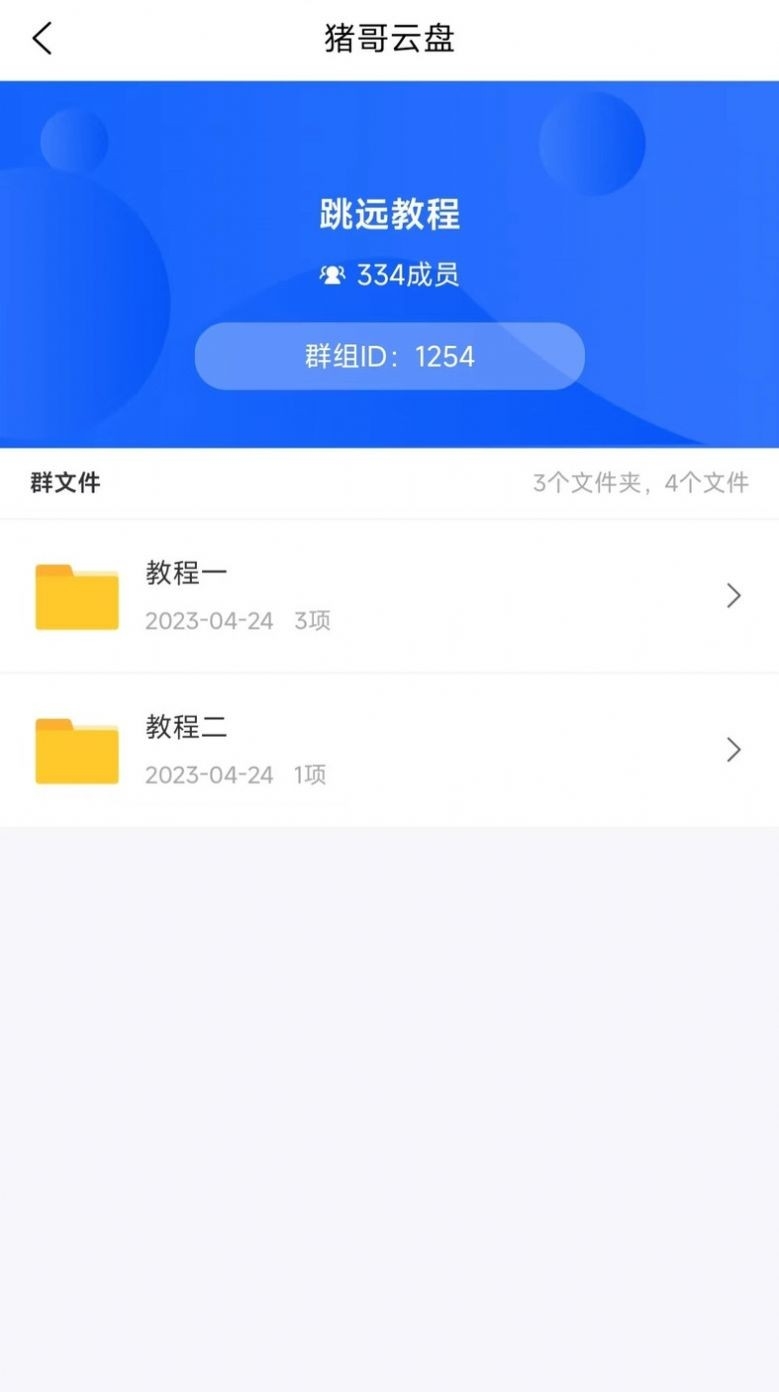Tap the back arrow to return
This screenshot has height=1392, width=779.
pos(41,37)
